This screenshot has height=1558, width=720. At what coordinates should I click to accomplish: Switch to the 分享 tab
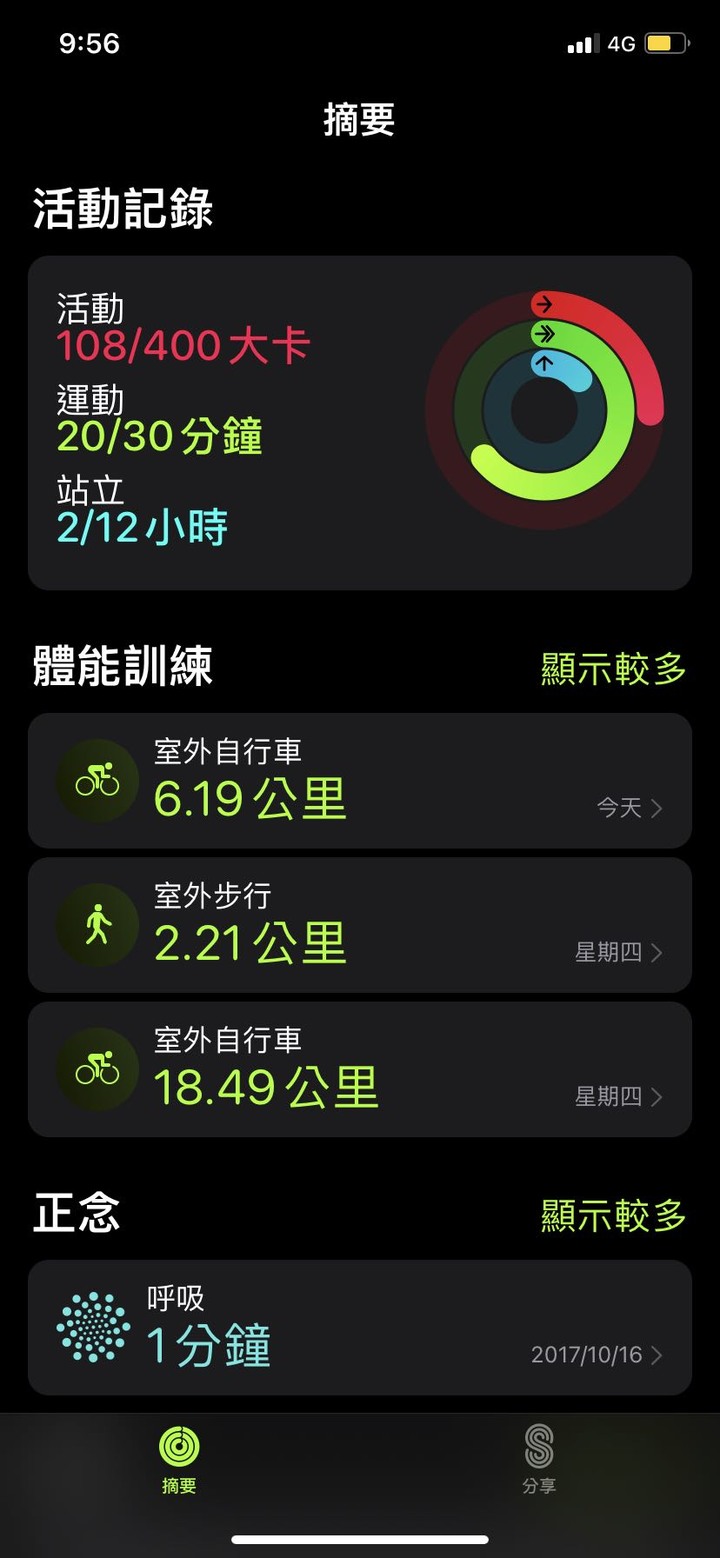(539, 1458)
